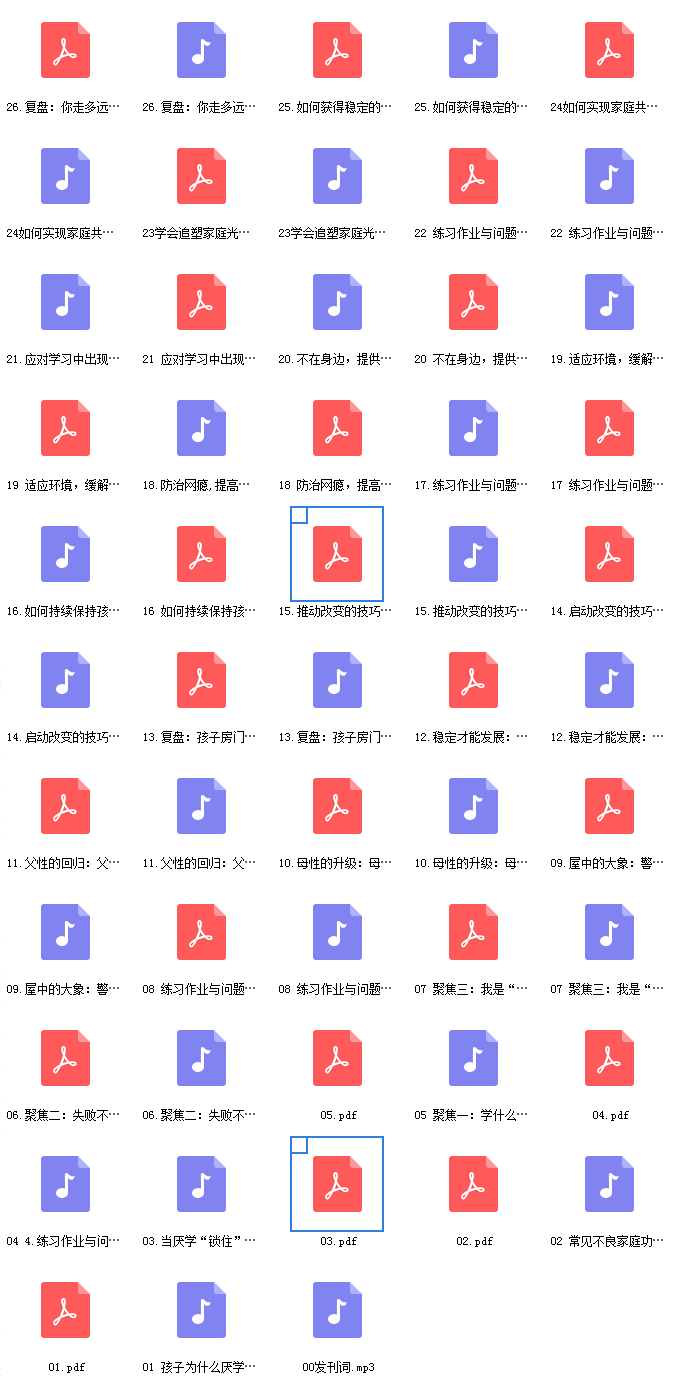Viewport: 677px width, 1376px height.
Task: Play the audio file 01 孩子为什么厌学
Action: tap(201, 1310)
